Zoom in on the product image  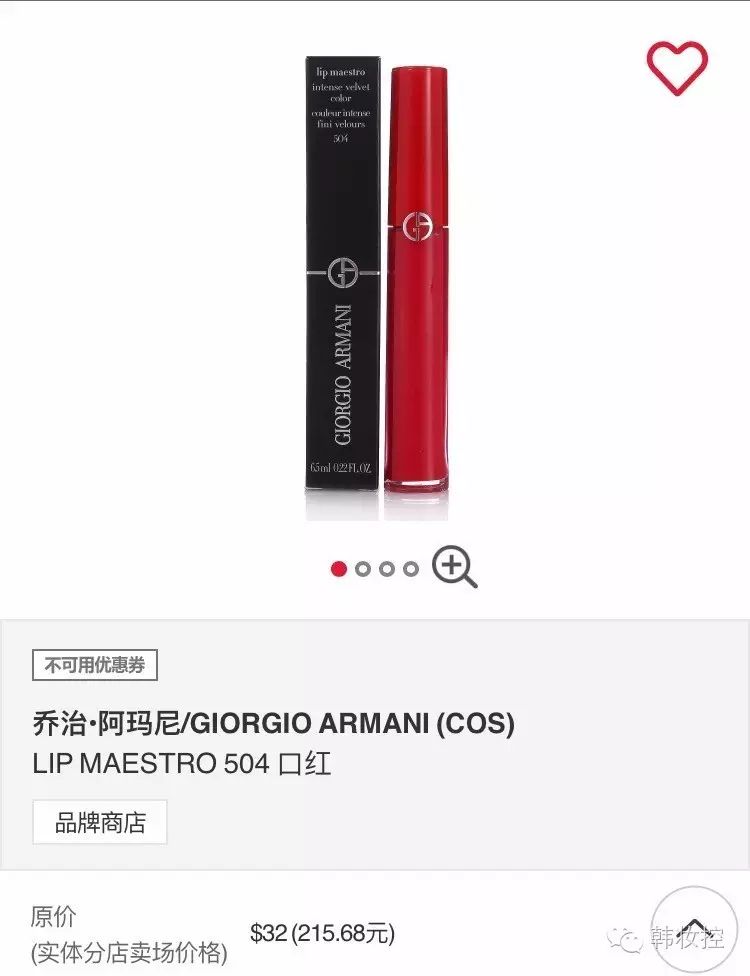point(454,568)
